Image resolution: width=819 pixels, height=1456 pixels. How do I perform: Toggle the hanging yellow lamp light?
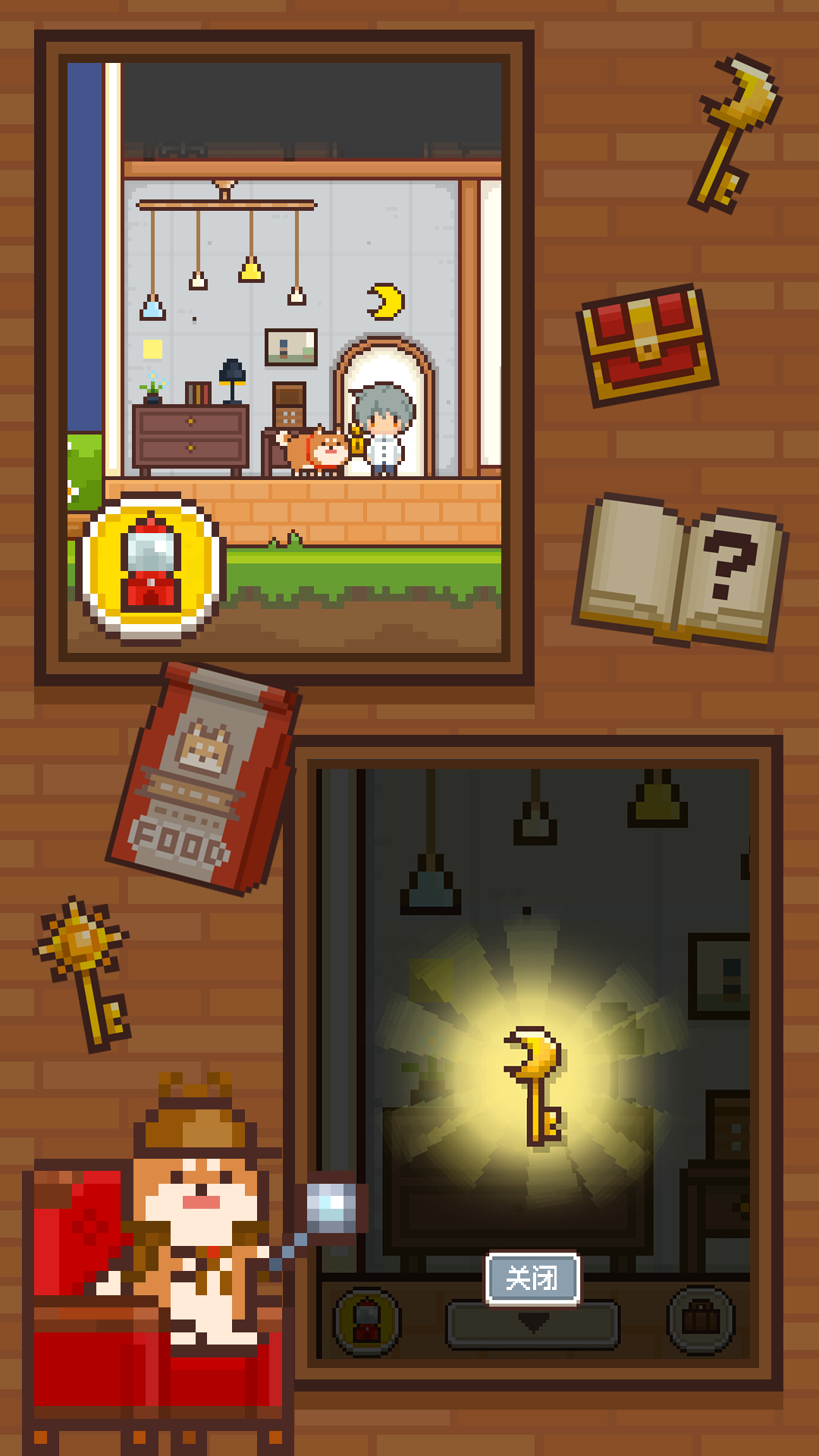point(253,273)
